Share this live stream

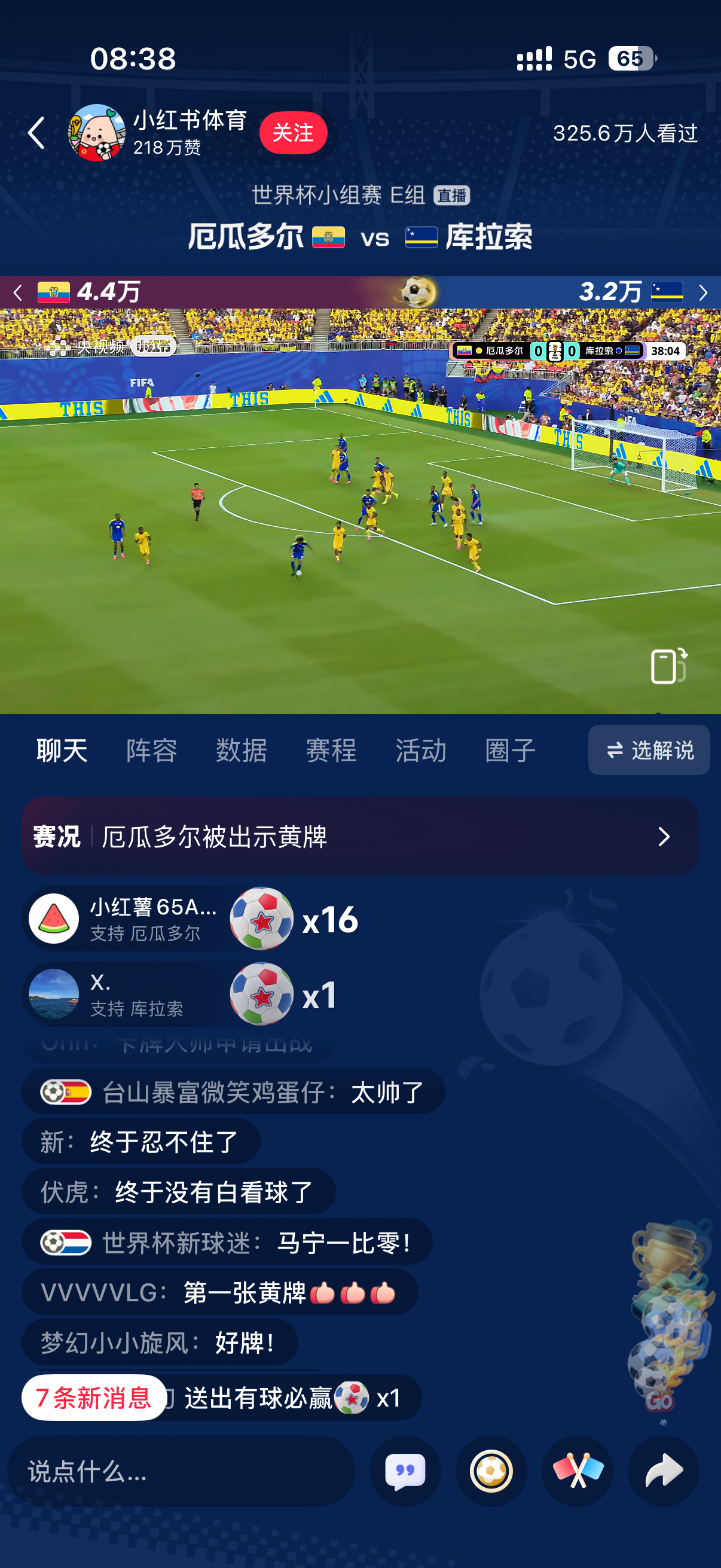point(663,1471)
